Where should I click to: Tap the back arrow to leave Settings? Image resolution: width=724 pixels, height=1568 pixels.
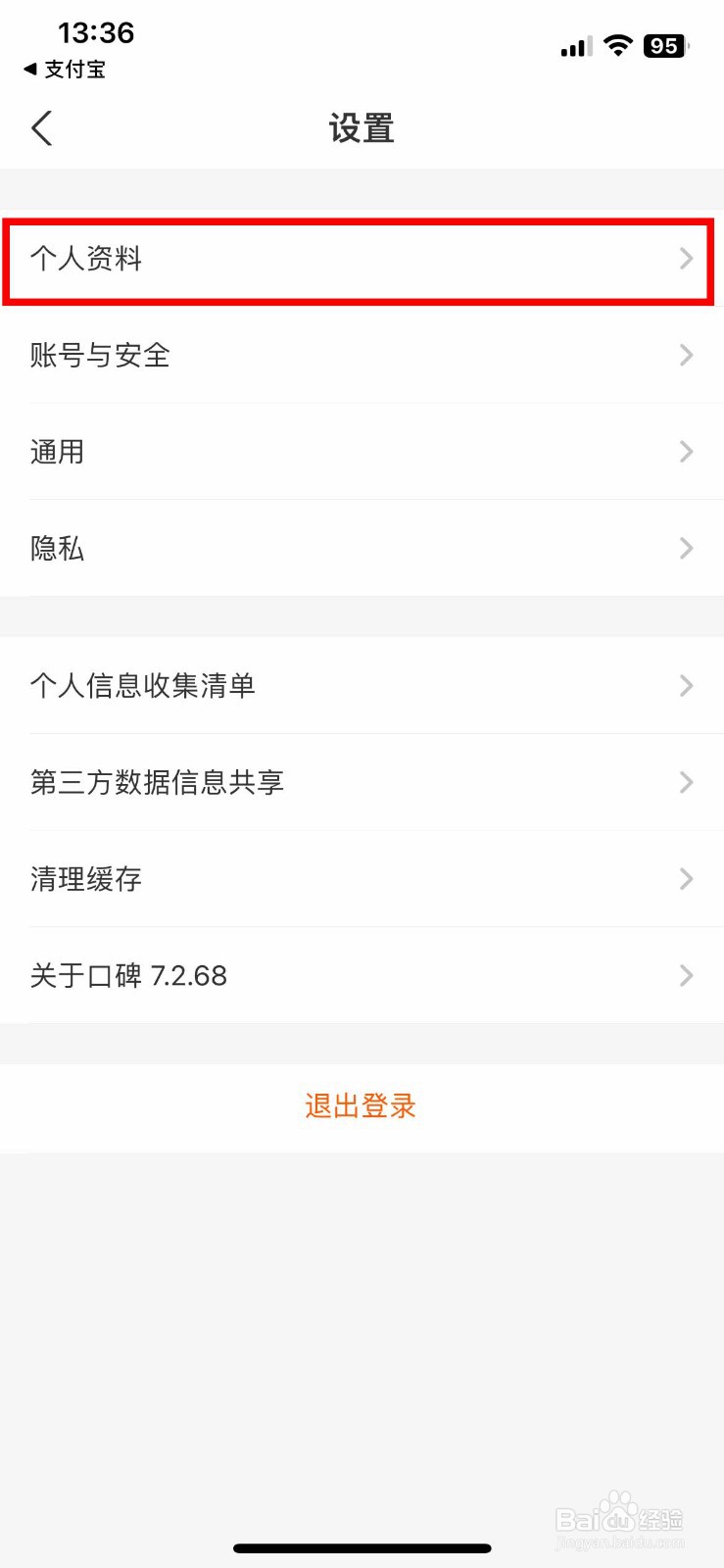click(41, 127)
